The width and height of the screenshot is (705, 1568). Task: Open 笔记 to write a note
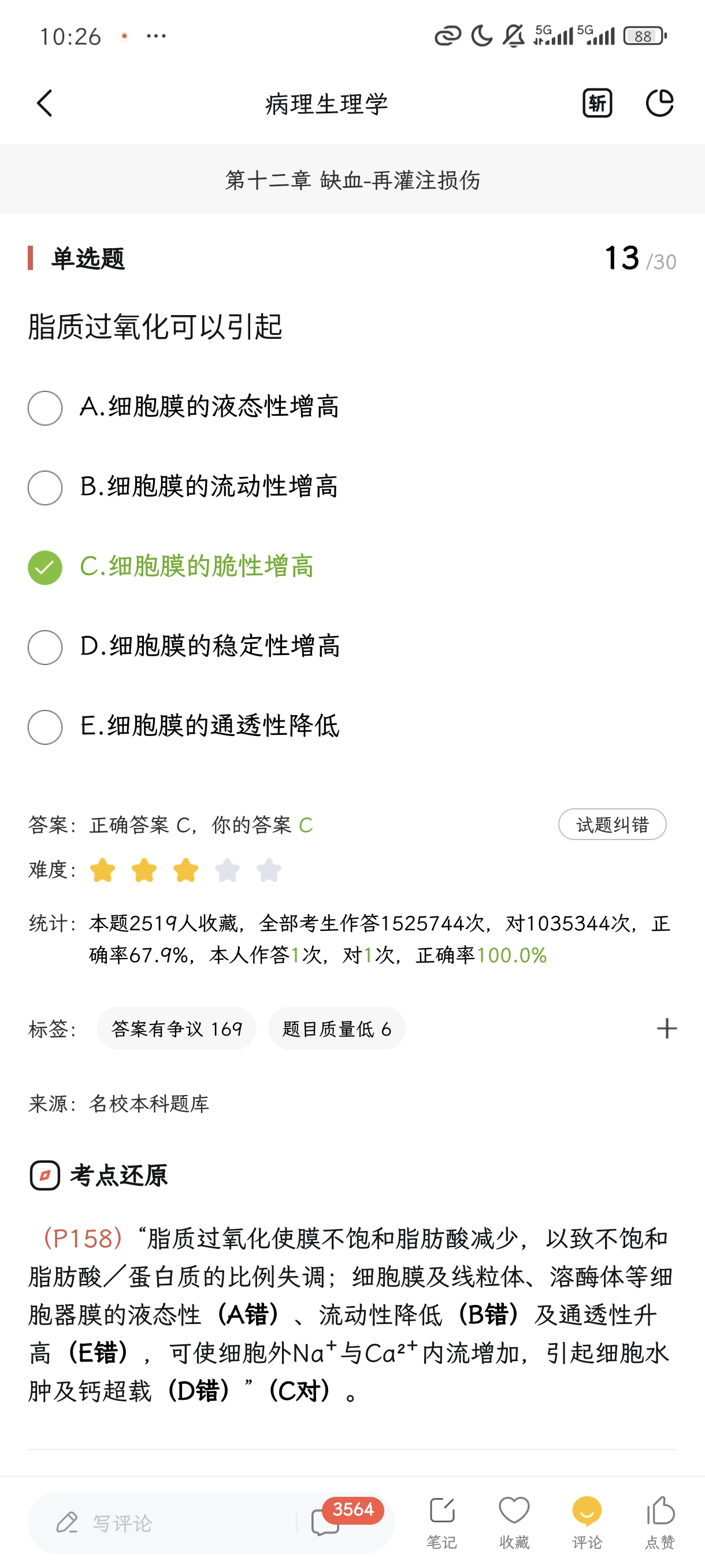coord(441,1522)
